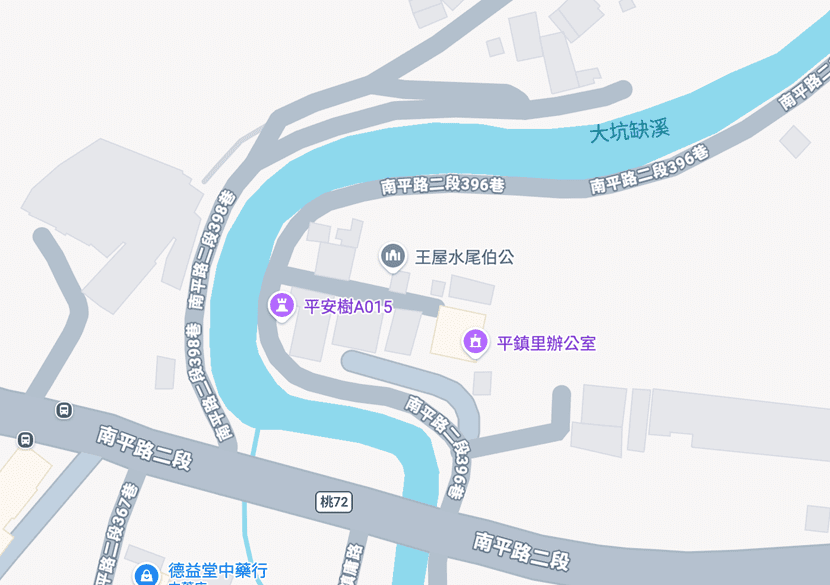Tap the 平鎮里辦公室 office marker
The height and width of the screenshot is (585, 830).
(x=475, y=343)
